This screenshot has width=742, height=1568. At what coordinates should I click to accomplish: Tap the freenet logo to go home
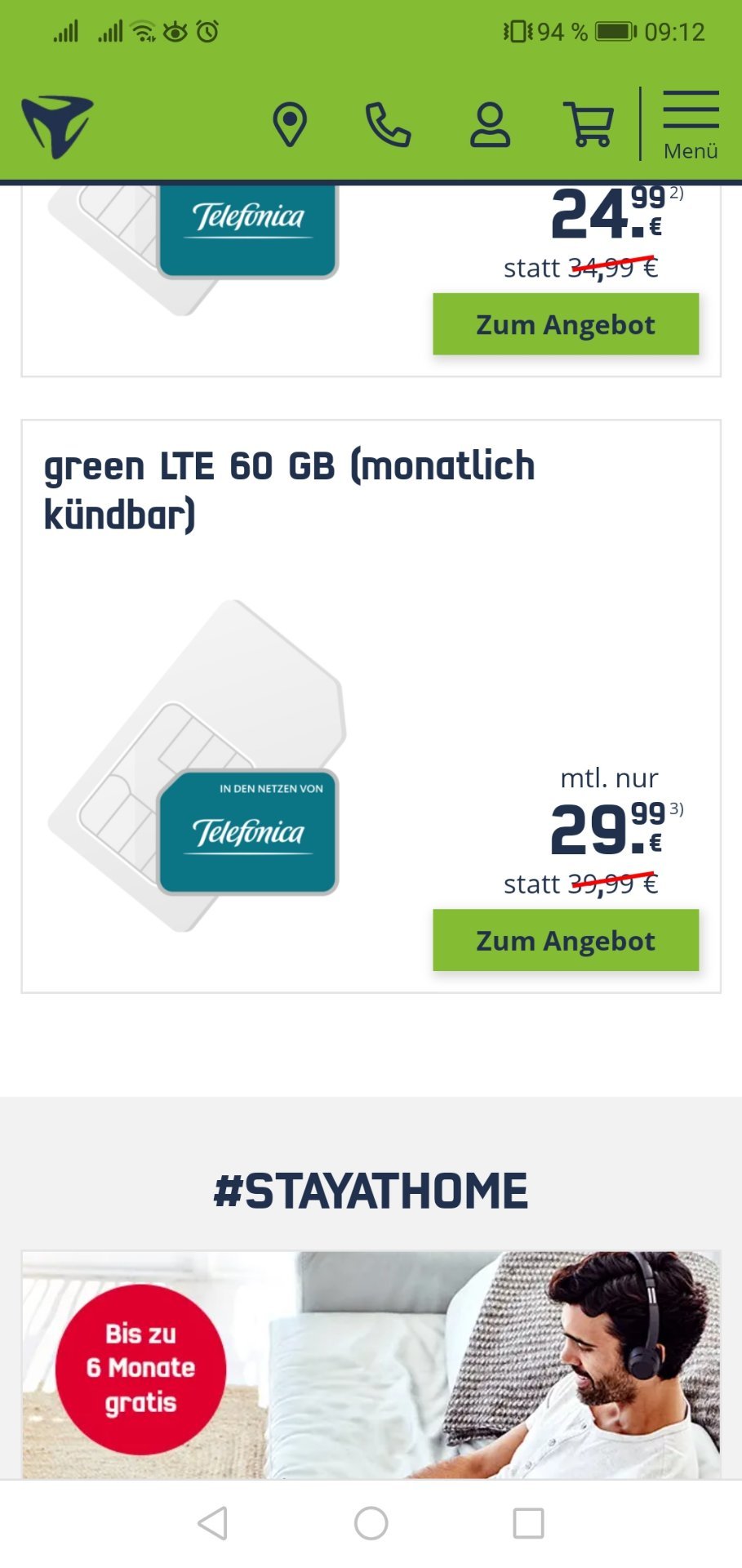pos(57,127)
